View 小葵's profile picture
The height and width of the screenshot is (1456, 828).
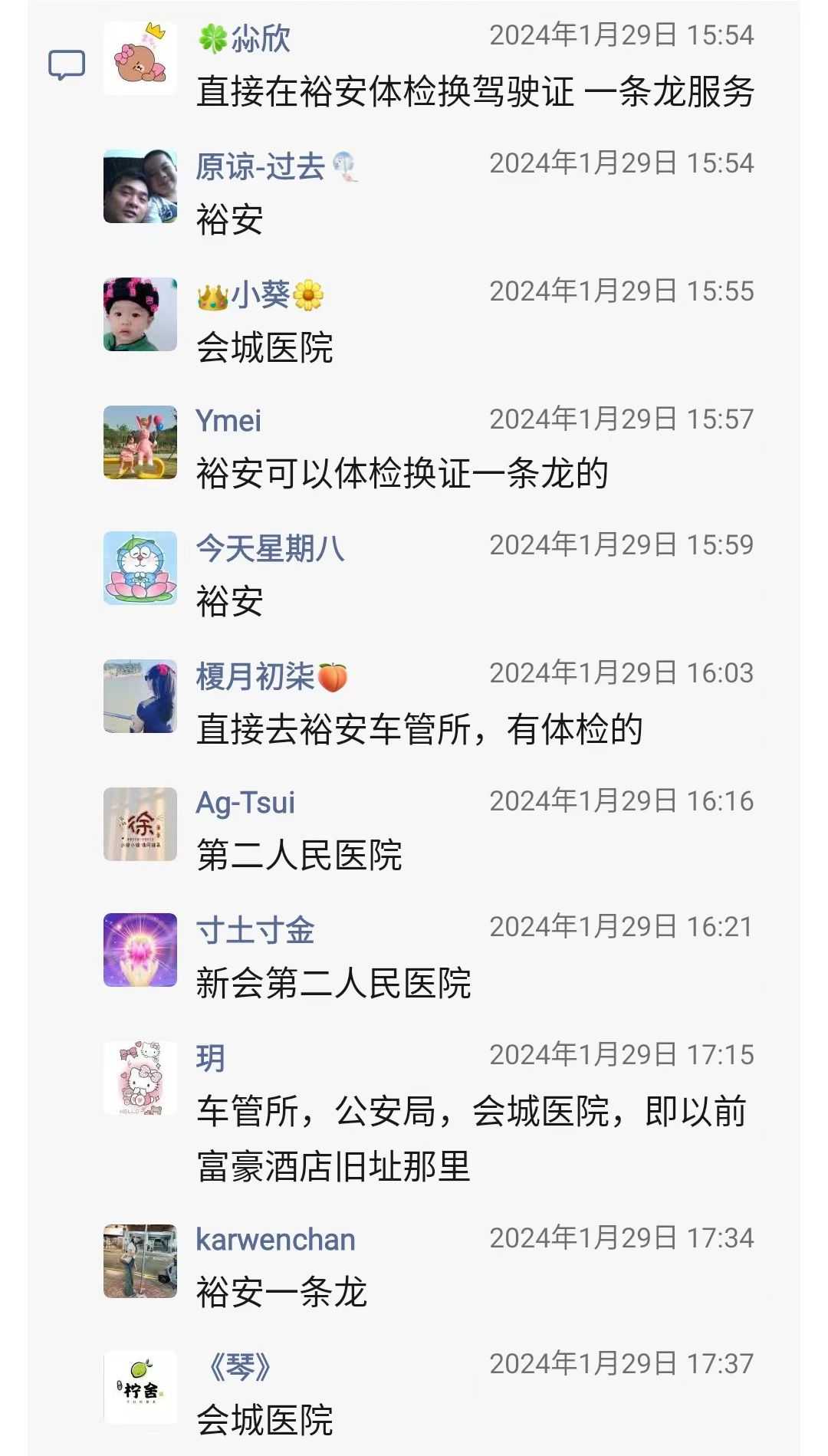(x=140, y=314)
